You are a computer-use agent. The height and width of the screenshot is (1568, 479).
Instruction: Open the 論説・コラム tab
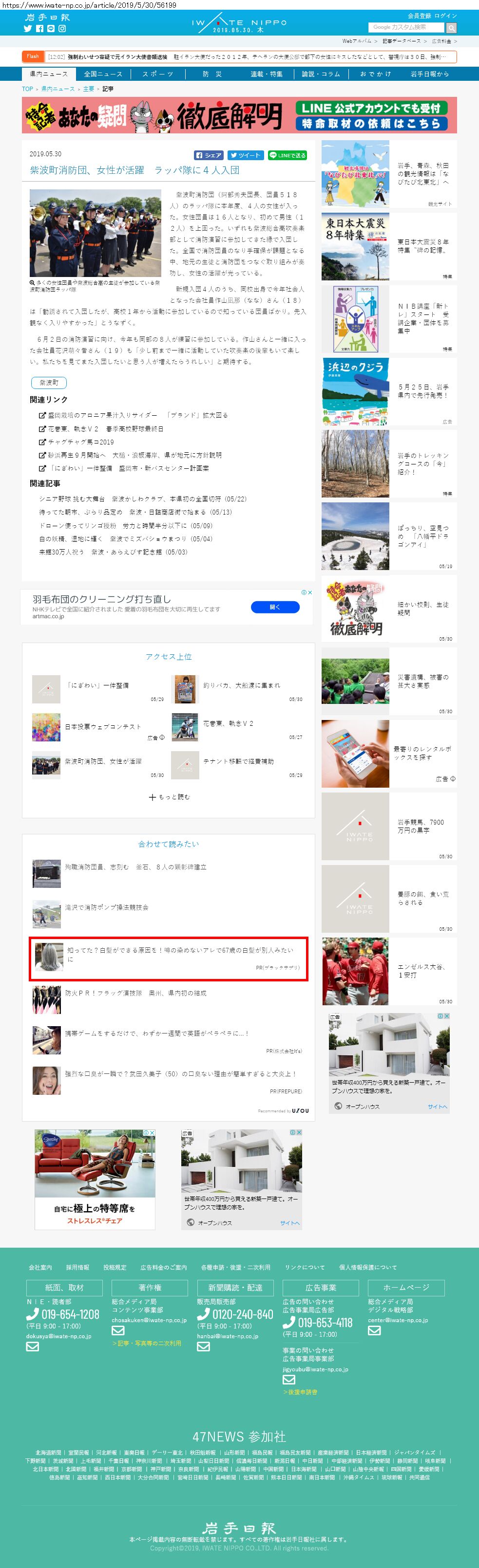(321, 74)
